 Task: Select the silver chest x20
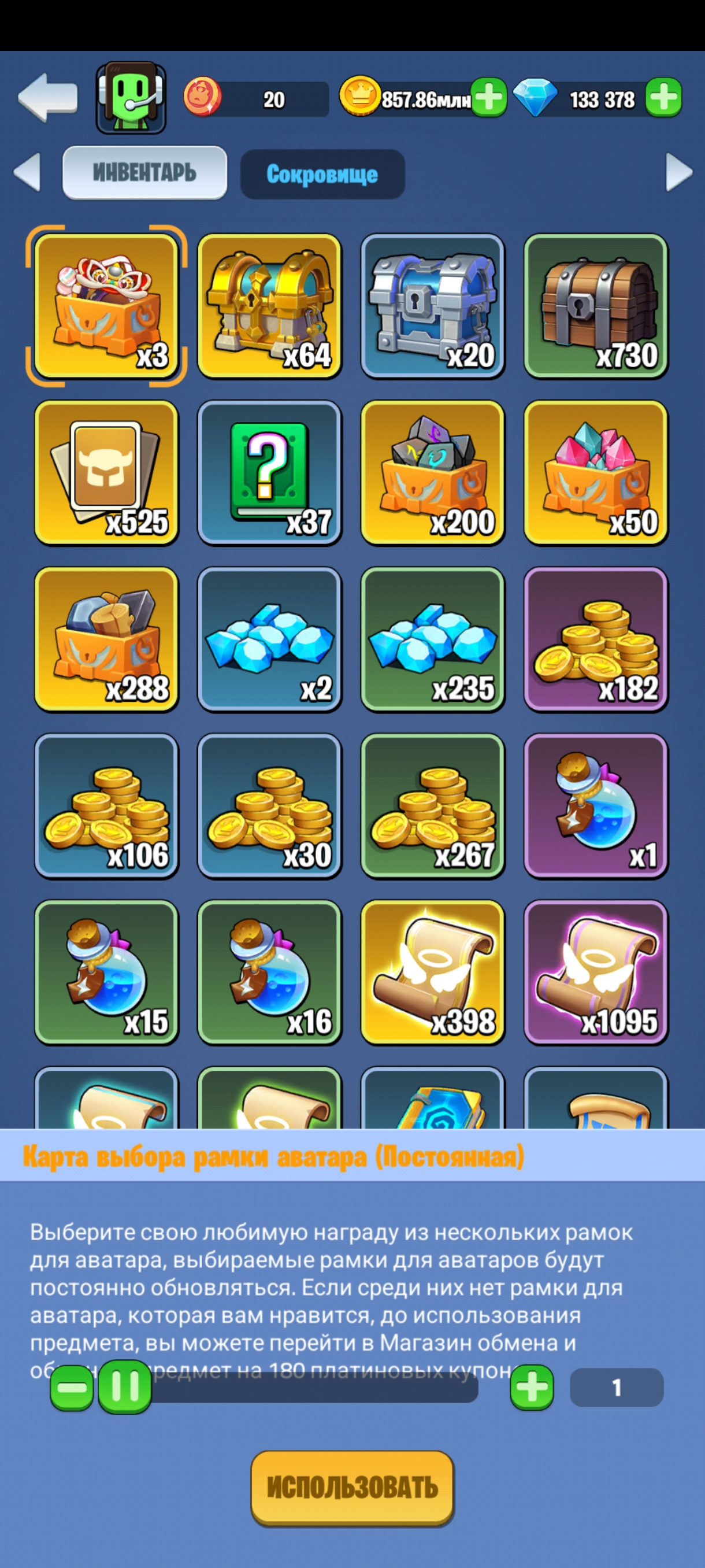[432, 306]
